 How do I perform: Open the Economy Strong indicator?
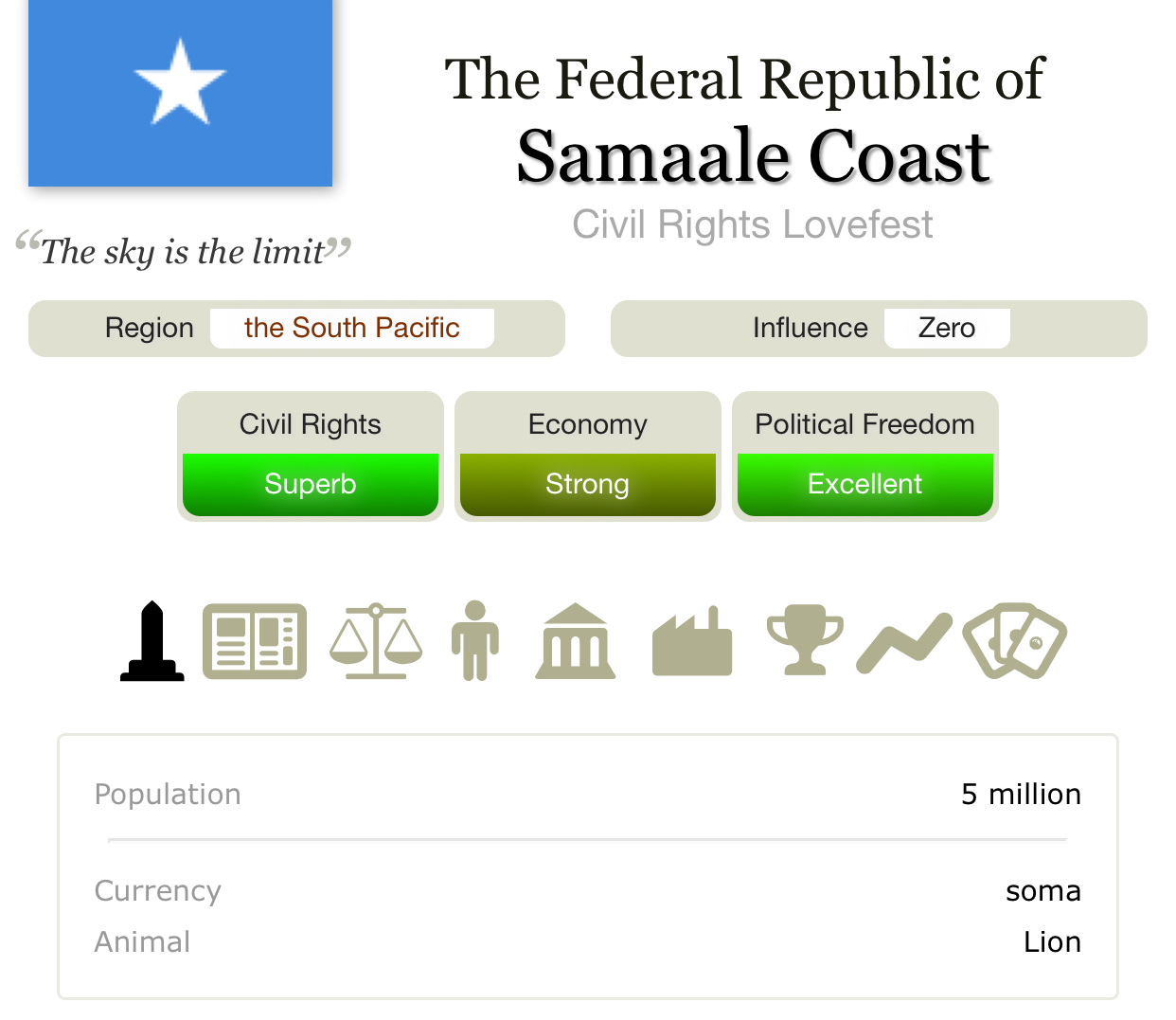tap(587, 484)
